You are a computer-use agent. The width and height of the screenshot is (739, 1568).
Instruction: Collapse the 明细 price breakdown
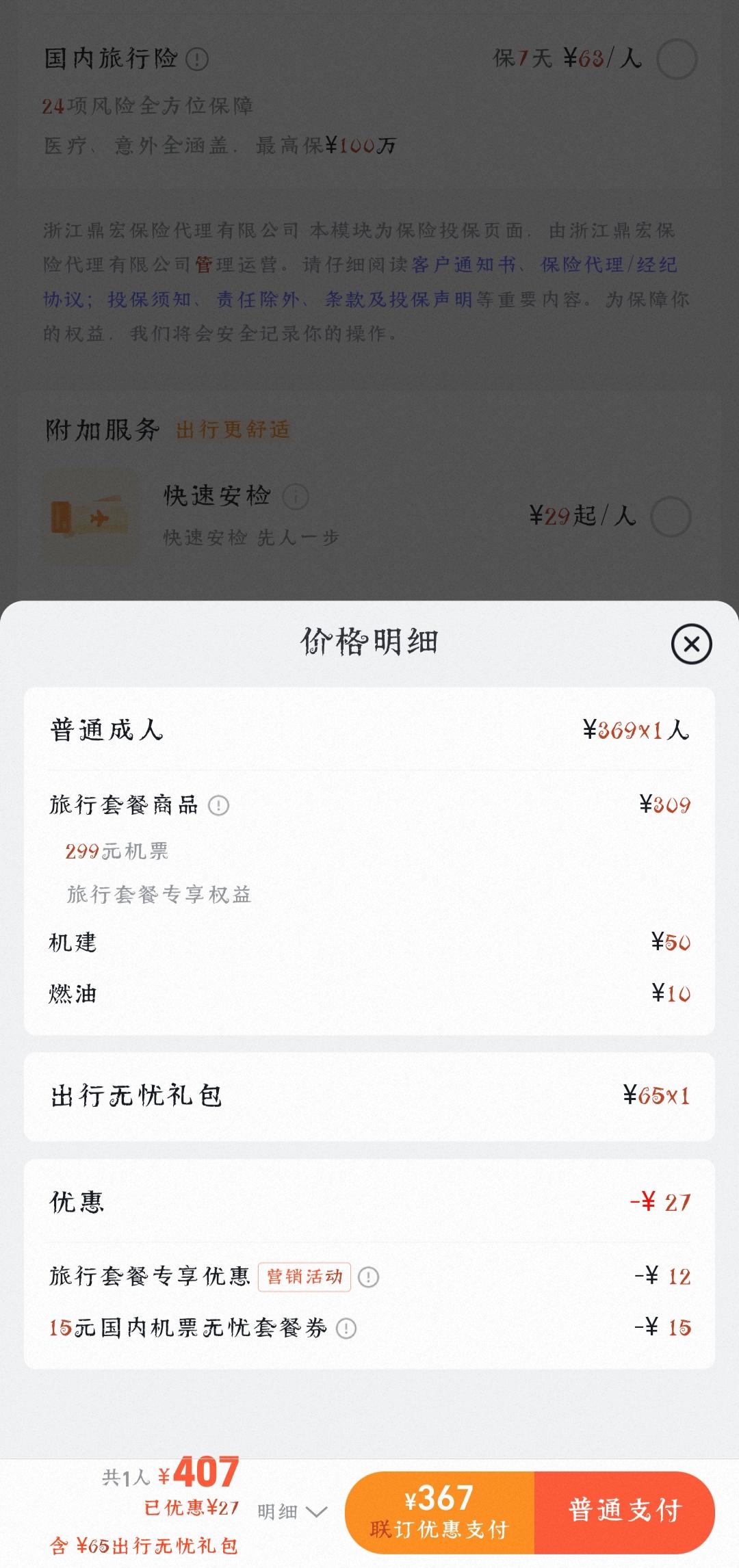tap(292, 1512)
